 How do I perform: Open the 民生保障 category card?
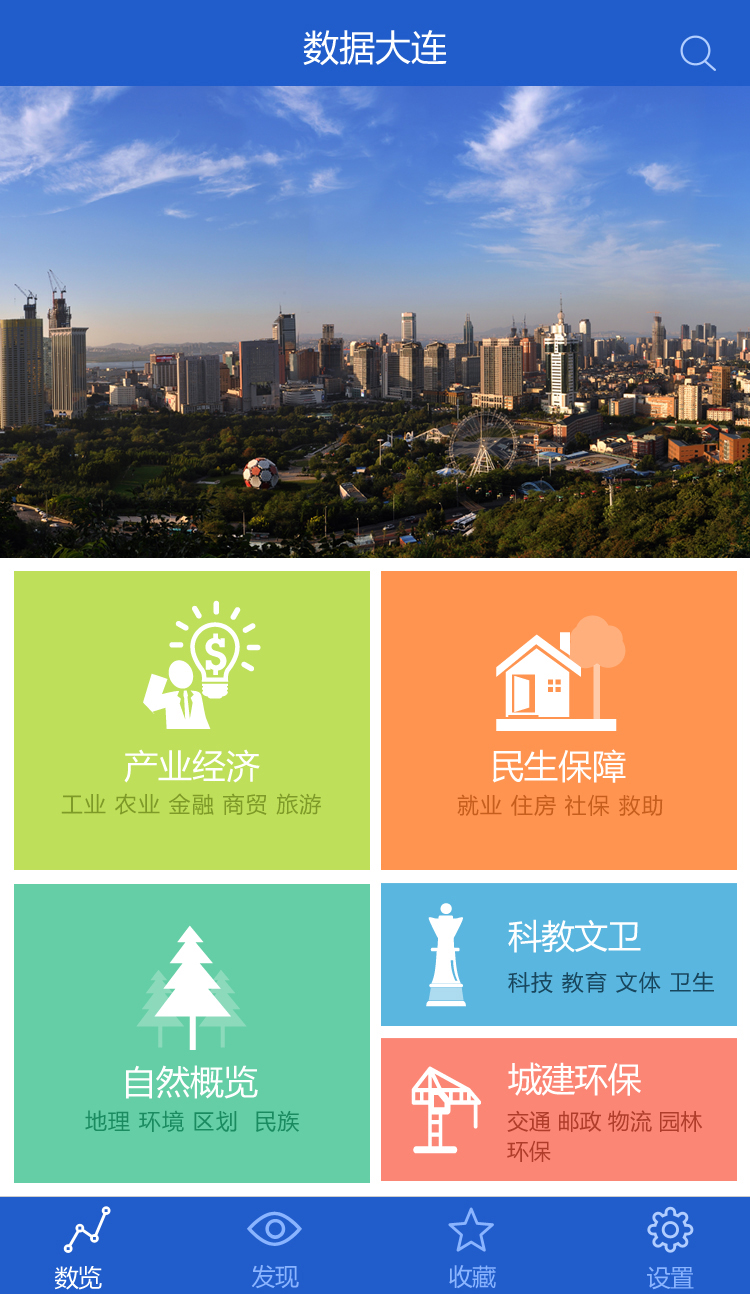tap(558, 718)
